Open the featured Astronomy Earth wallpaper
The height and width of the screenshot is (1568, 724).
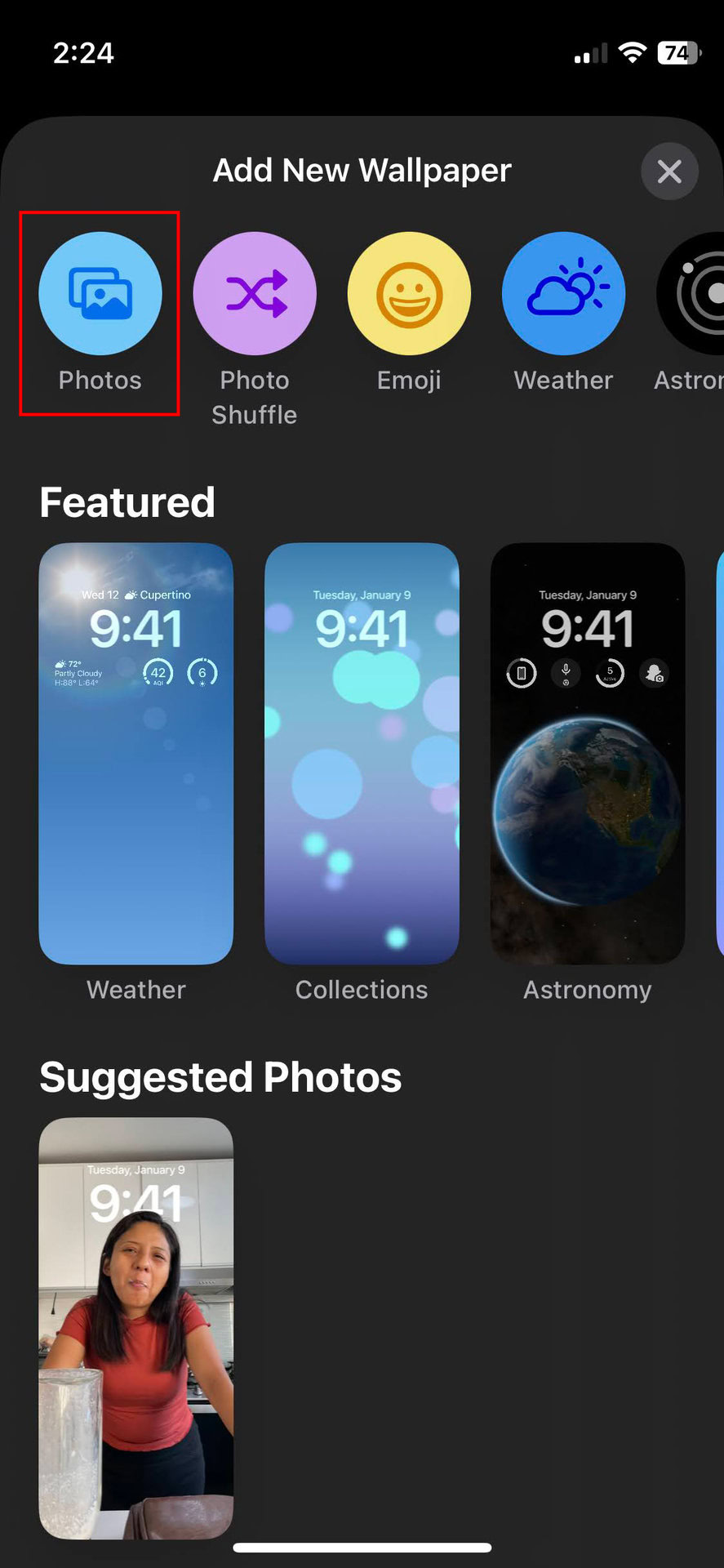click(x=587, y=753)
